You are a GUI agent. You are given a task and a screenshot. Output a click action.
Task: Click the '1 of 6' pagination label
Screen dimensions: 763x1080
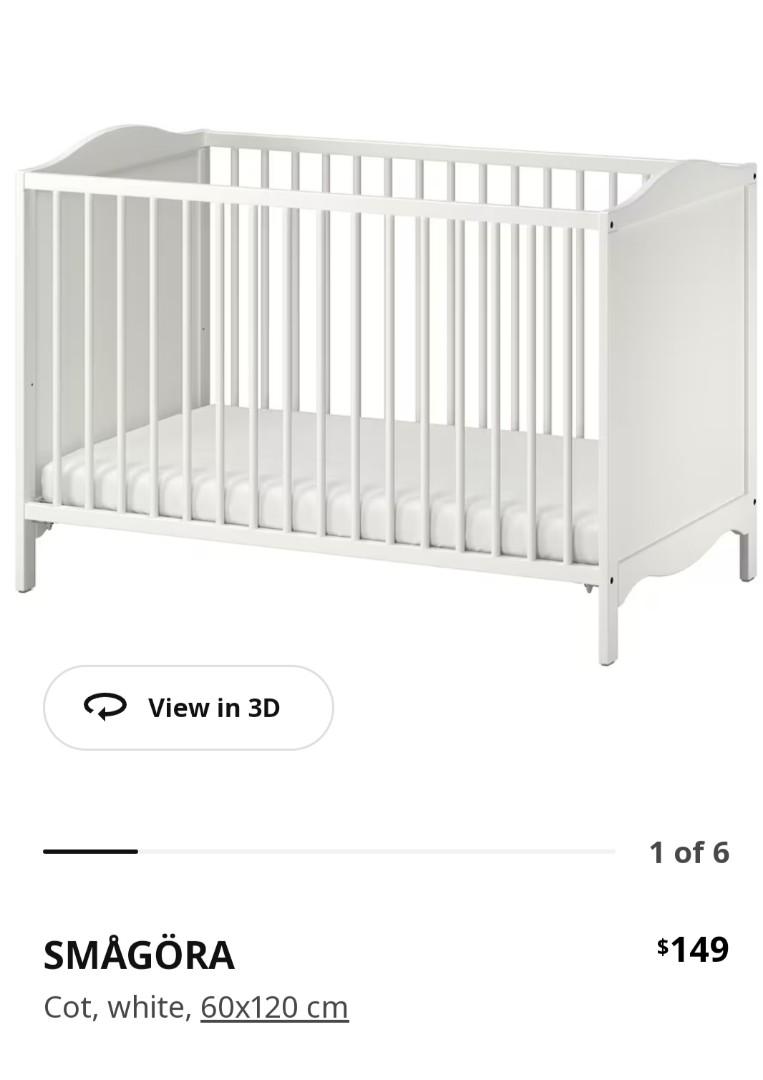click(686, 852)
